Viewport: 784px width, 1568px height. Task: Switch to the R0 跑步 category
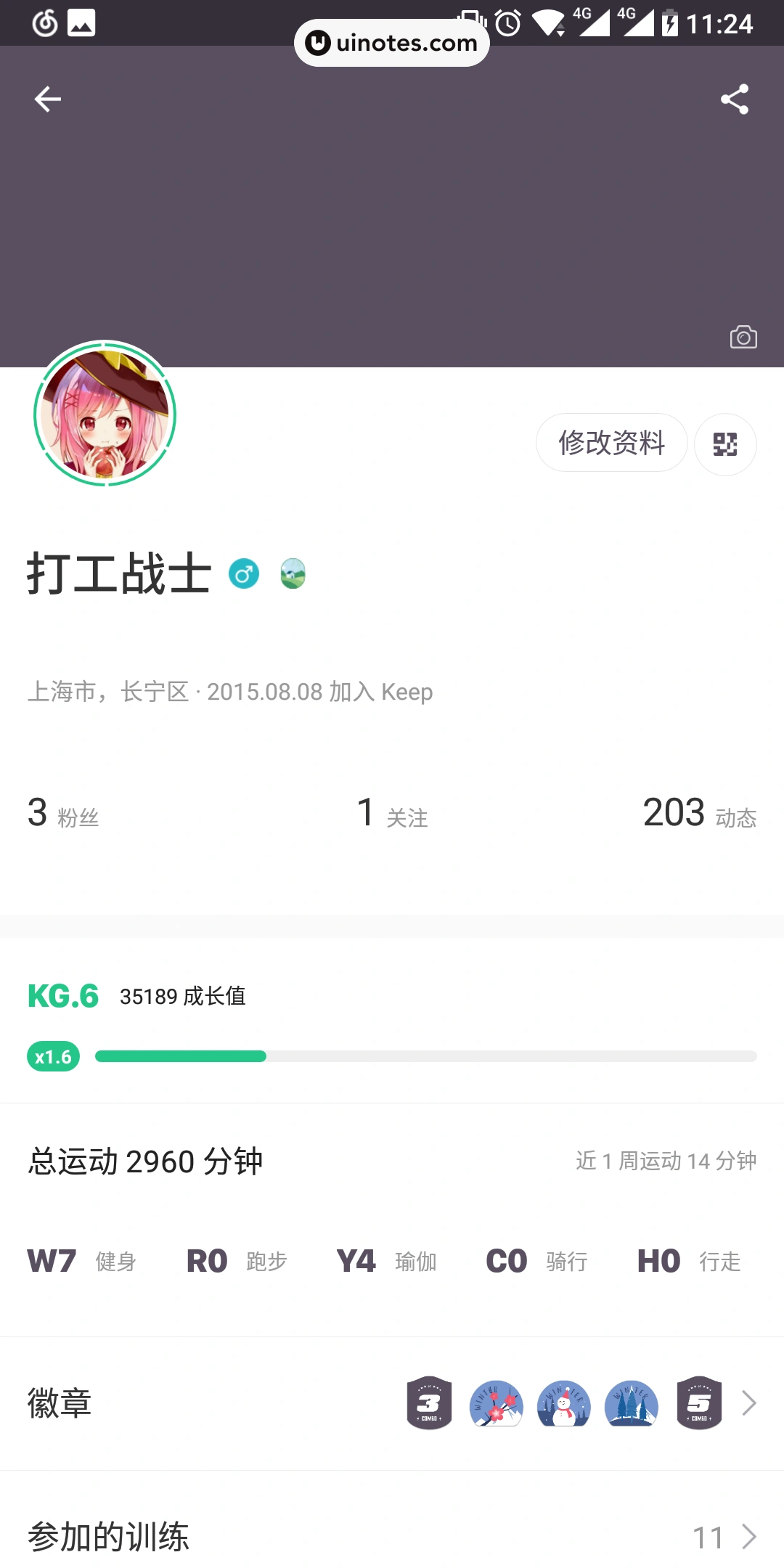tap(236, 1261)
